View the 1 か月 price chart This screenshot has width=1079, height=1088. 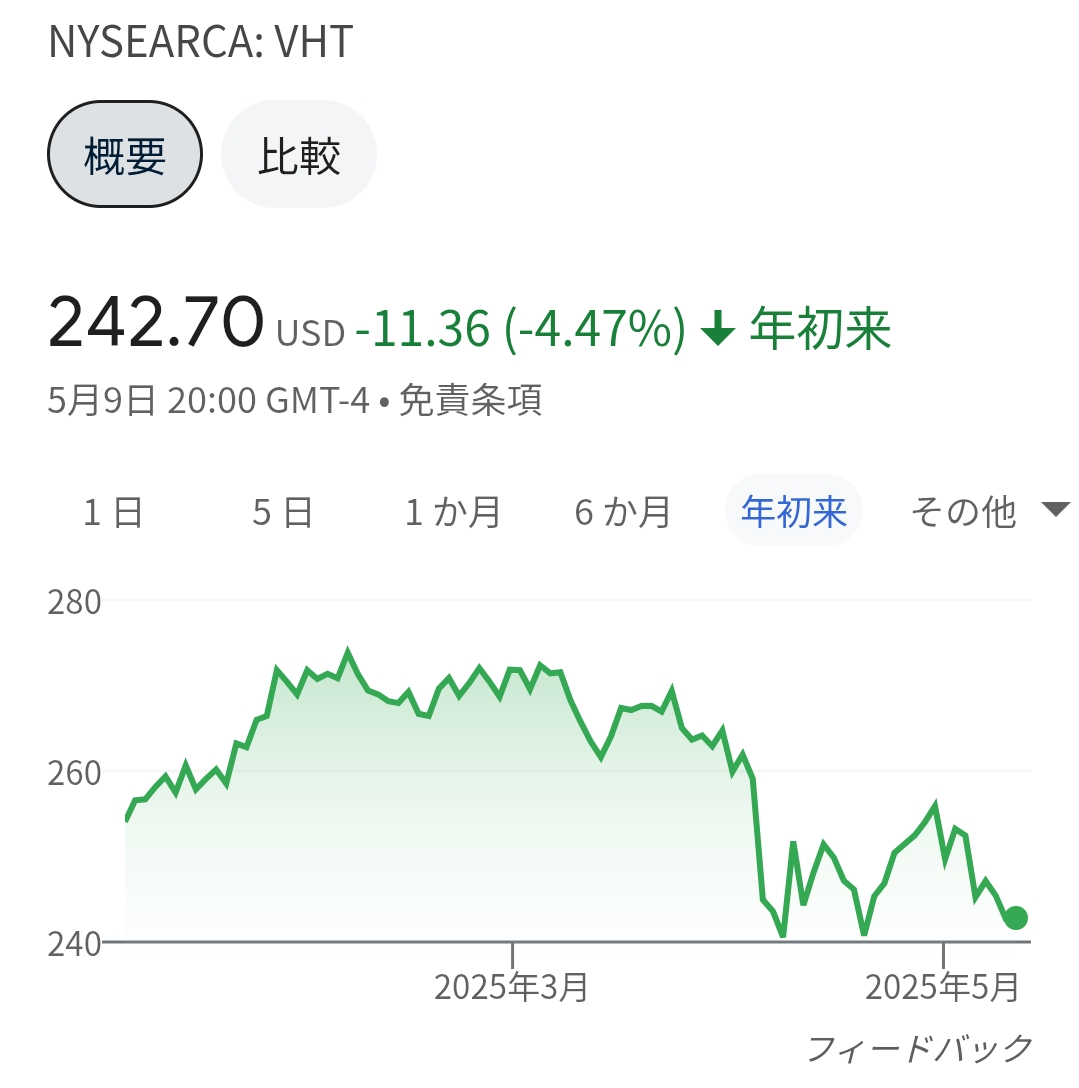(x=453, y=512)
